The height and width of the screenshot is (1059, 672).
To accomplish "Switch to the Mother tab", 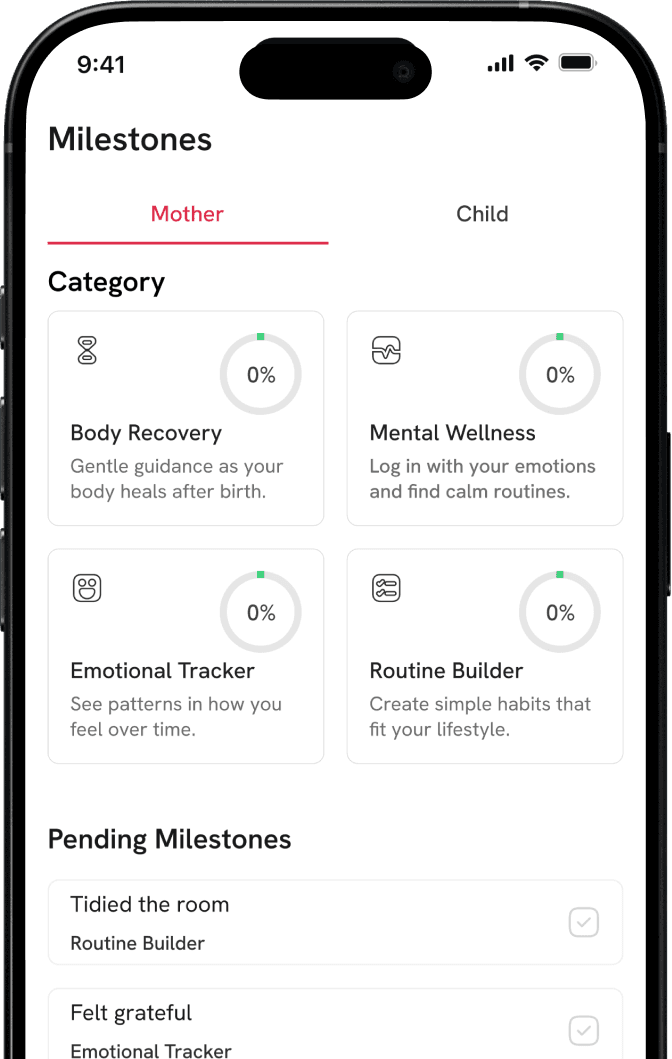I will [x=187, y=214].
